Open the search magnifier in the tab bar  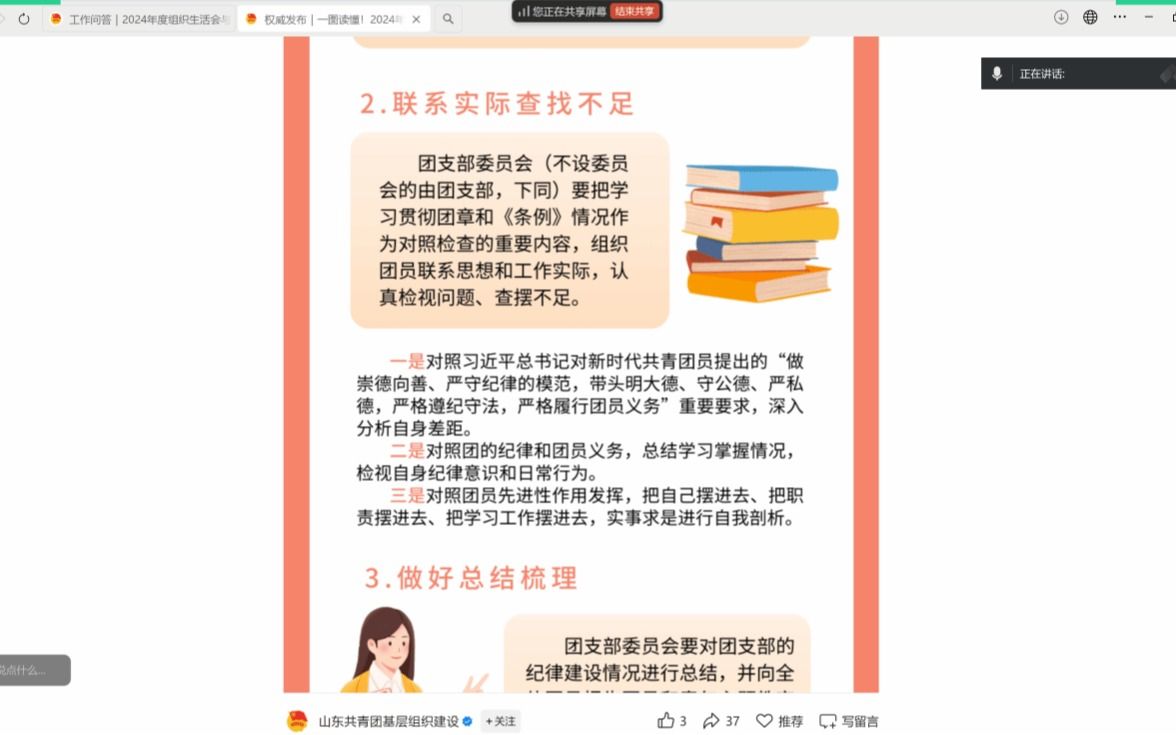pyautogui.click(x=448, y=19)
